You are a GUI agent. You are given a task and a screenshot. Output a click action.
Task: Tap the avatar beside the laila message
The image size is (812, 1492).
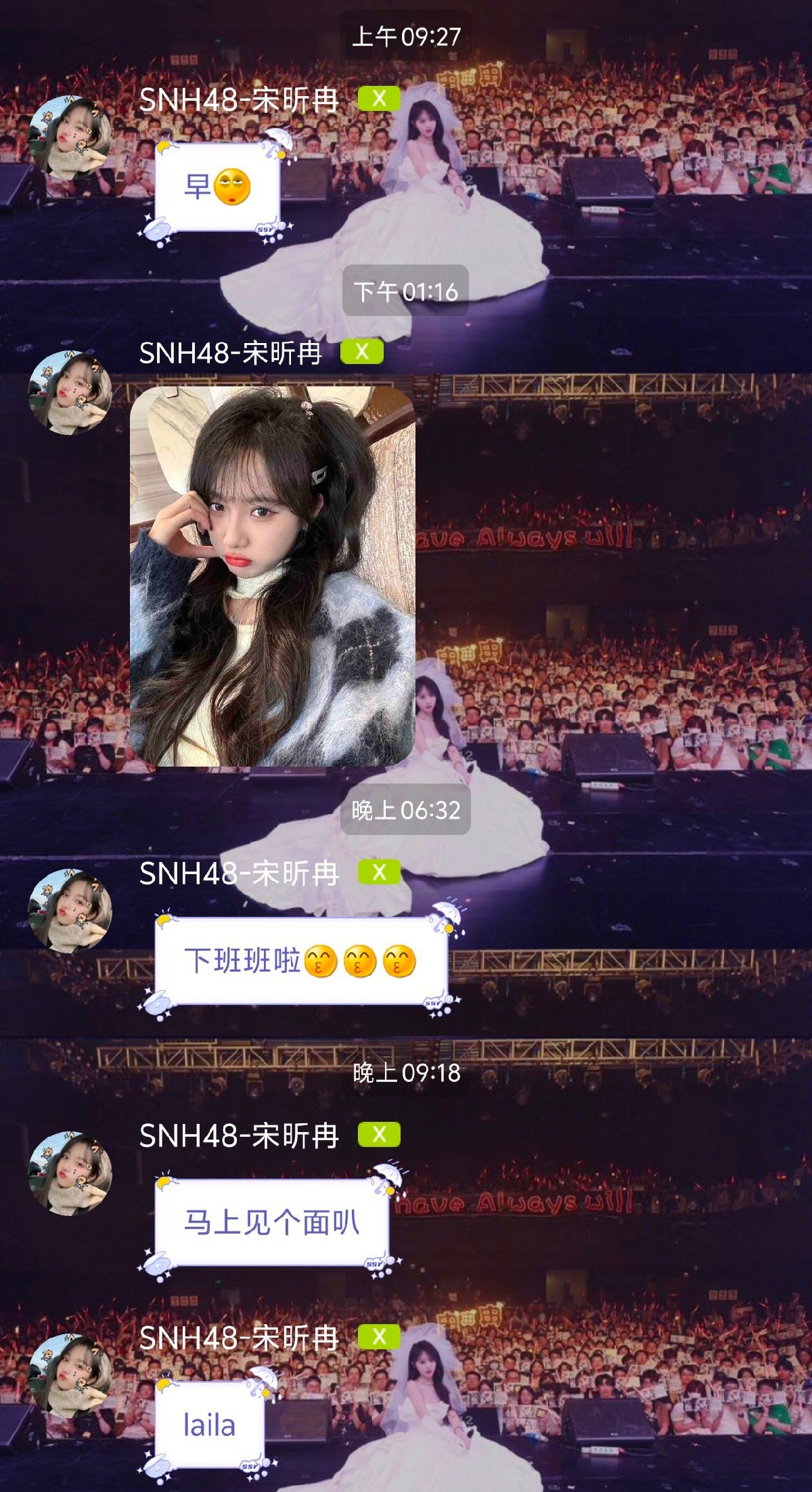(70, 1375)
